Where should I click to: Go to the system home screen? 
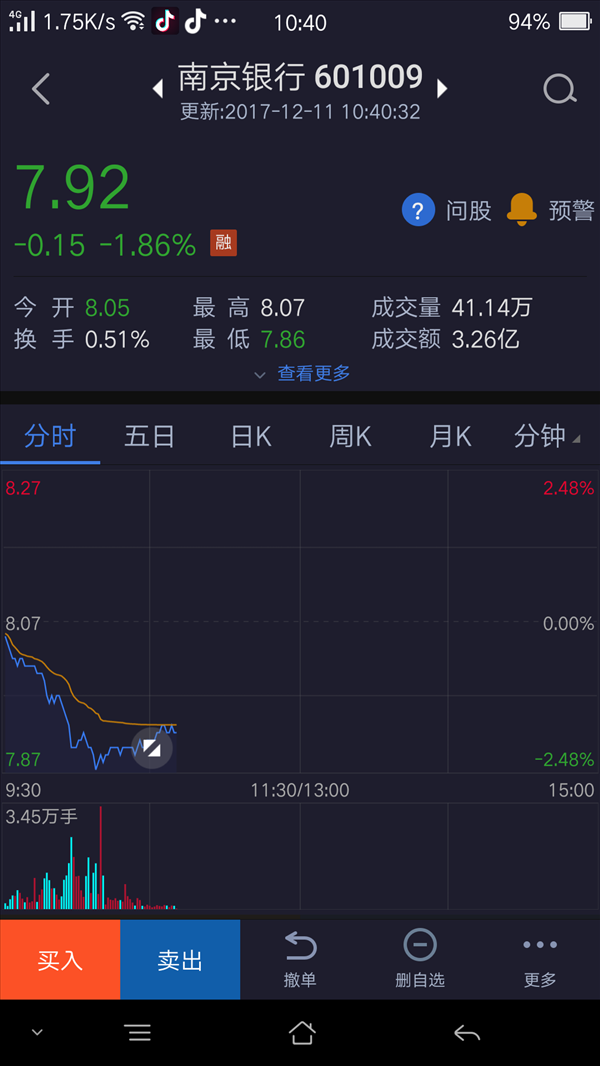tap(302, 1033)
